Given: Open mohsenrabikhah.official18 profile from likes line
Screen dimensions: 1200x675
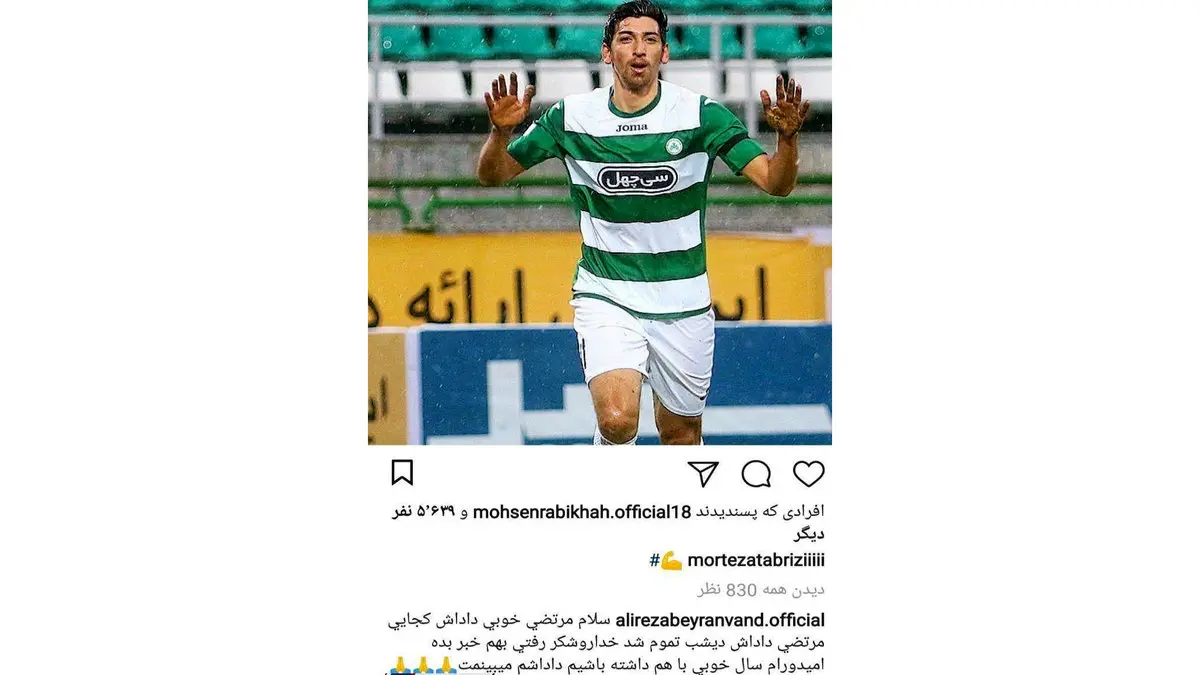Looking at the screenshot, I should coord(582,511).
